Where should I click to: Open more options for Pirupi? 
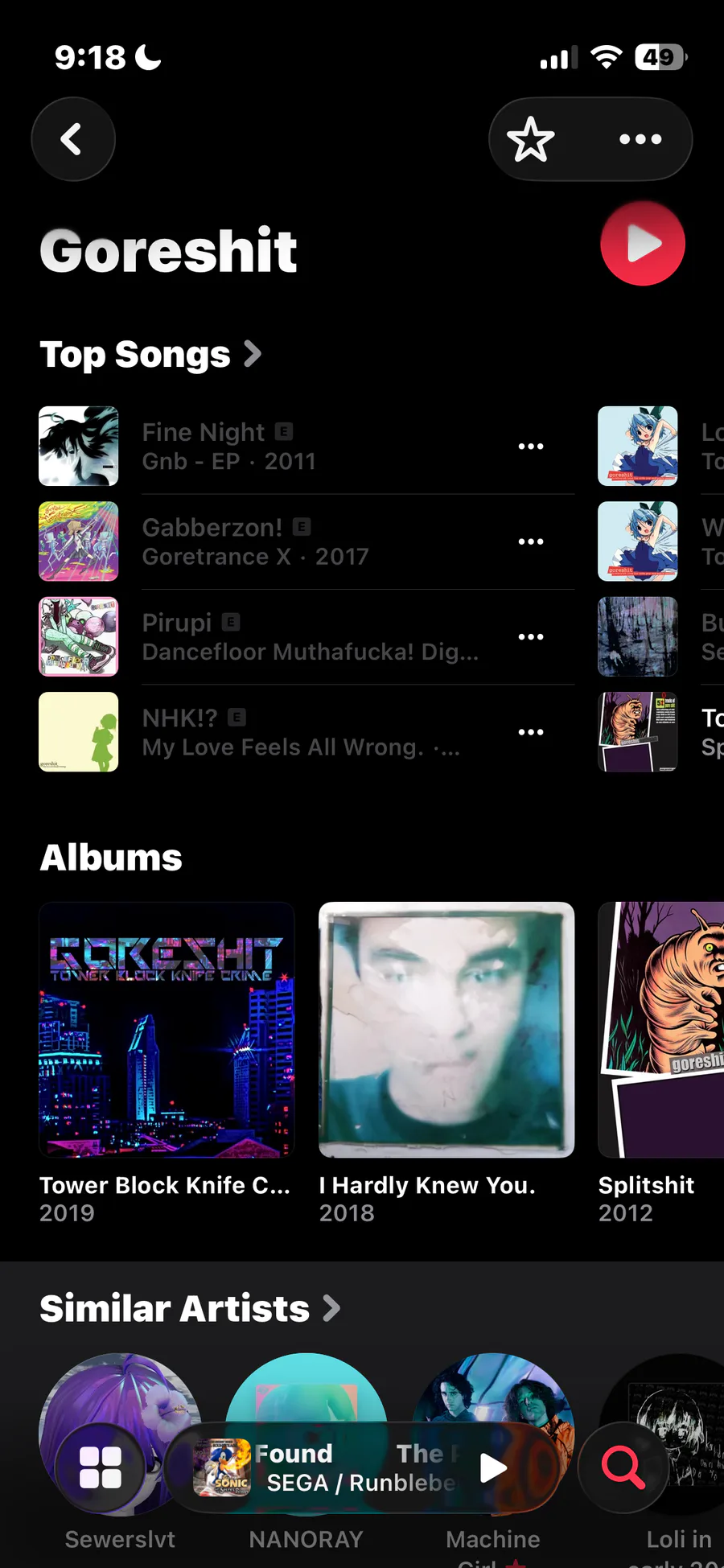click(x=531, y=636)
